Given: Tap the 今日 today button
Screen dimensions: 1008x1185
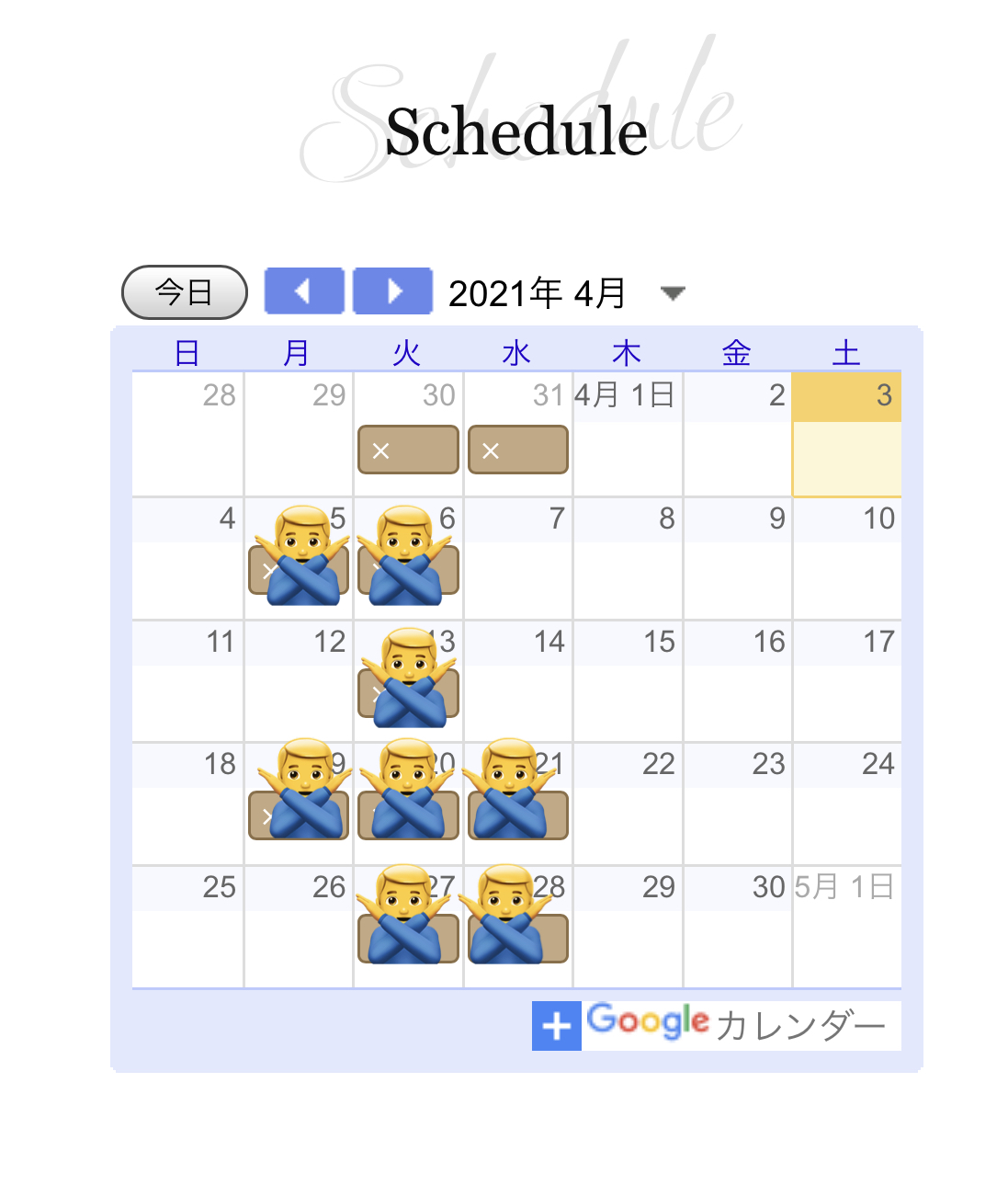Looking at the screenshot, I should (x=184, y=292).
